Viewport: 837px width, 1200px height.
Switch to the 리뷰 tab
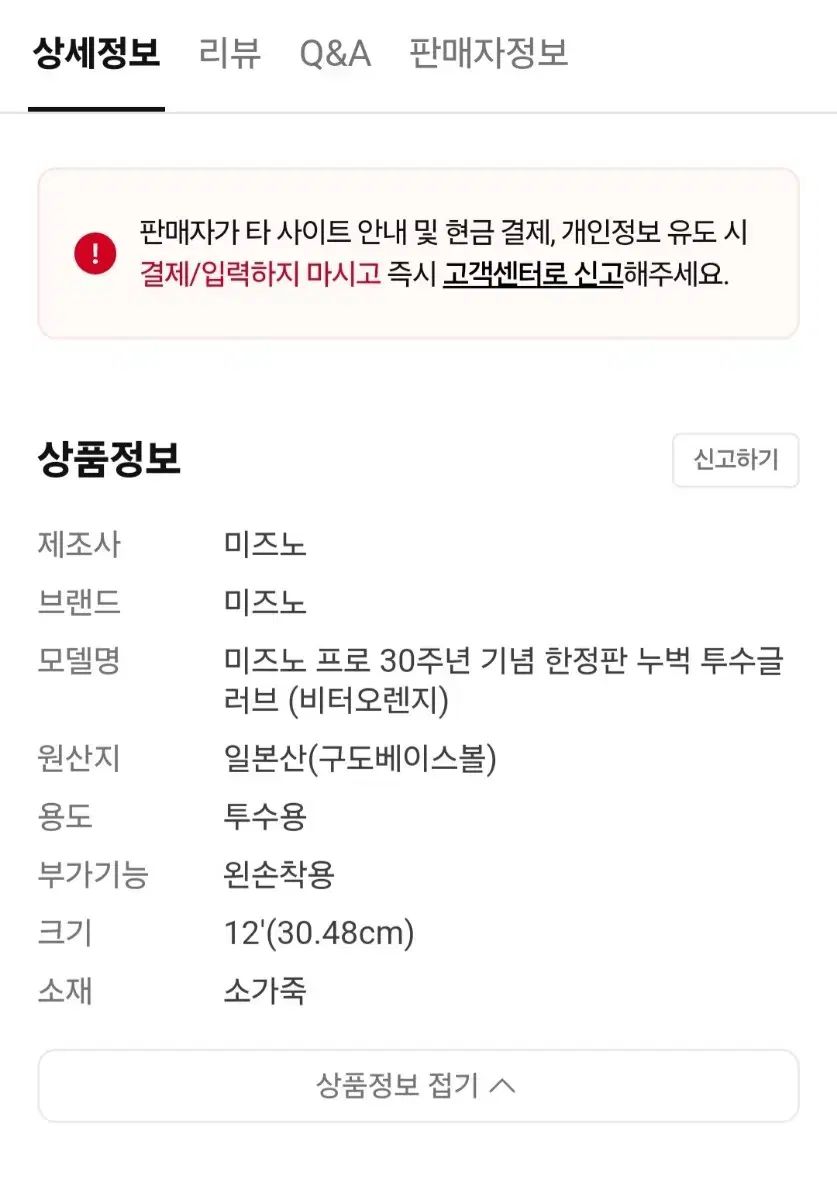click(230, 54)
